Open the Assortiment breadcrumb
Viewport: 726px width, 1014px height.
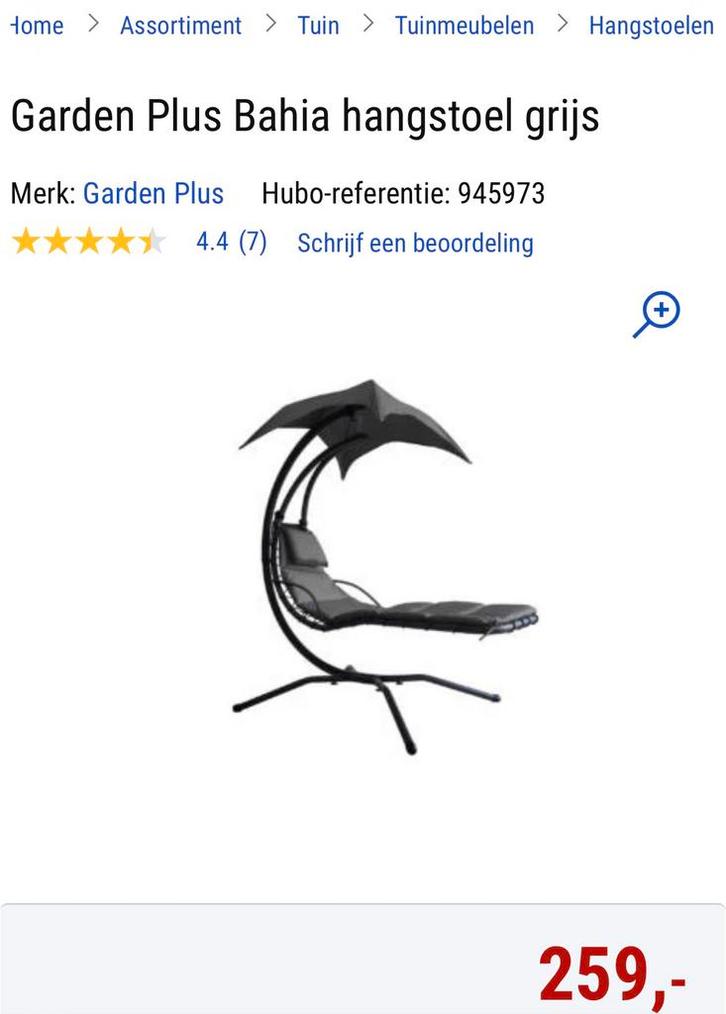[x=180, y=25]
